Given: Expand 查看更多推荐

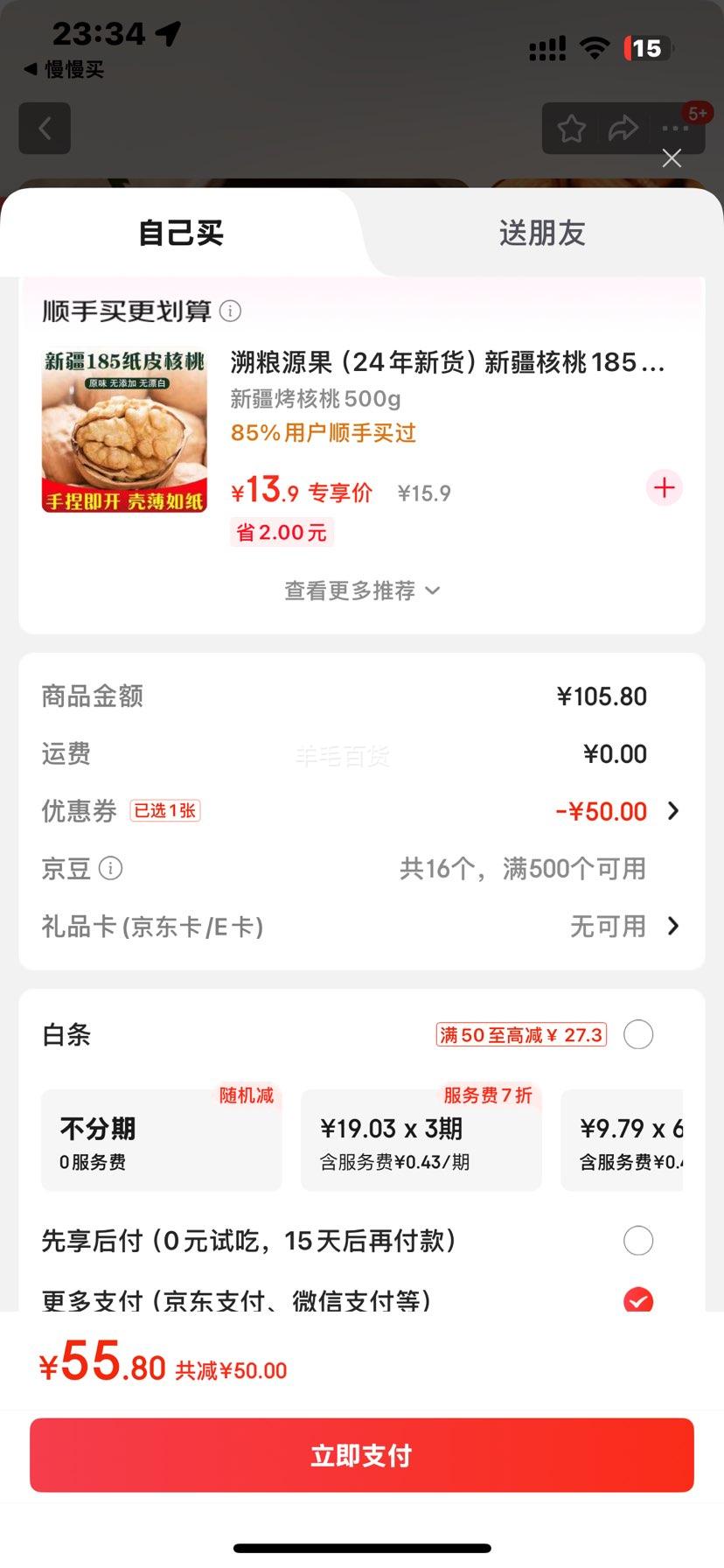Looking at the screenshot, I should tap(361, 591).
